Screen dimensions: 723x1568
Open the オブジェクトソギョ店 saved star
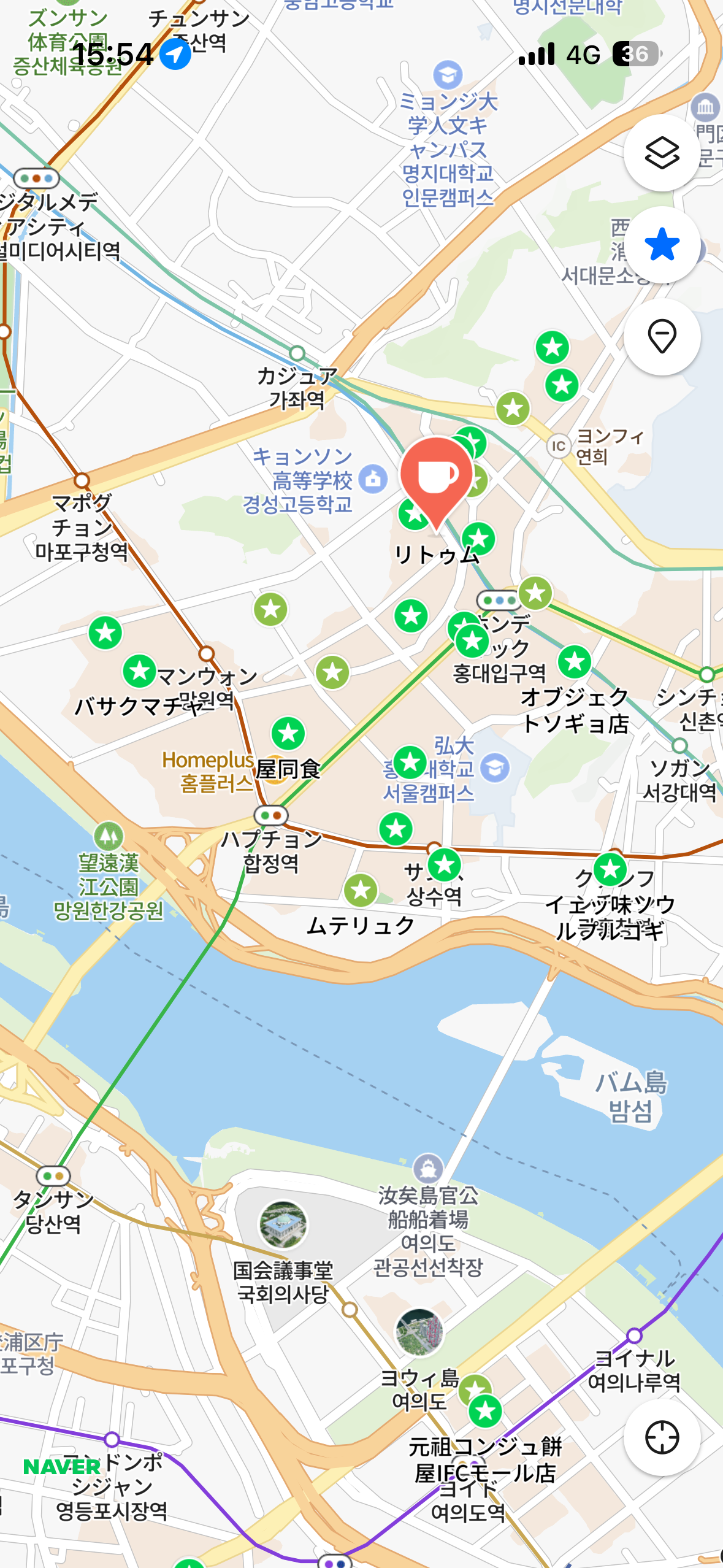point(575,663)
